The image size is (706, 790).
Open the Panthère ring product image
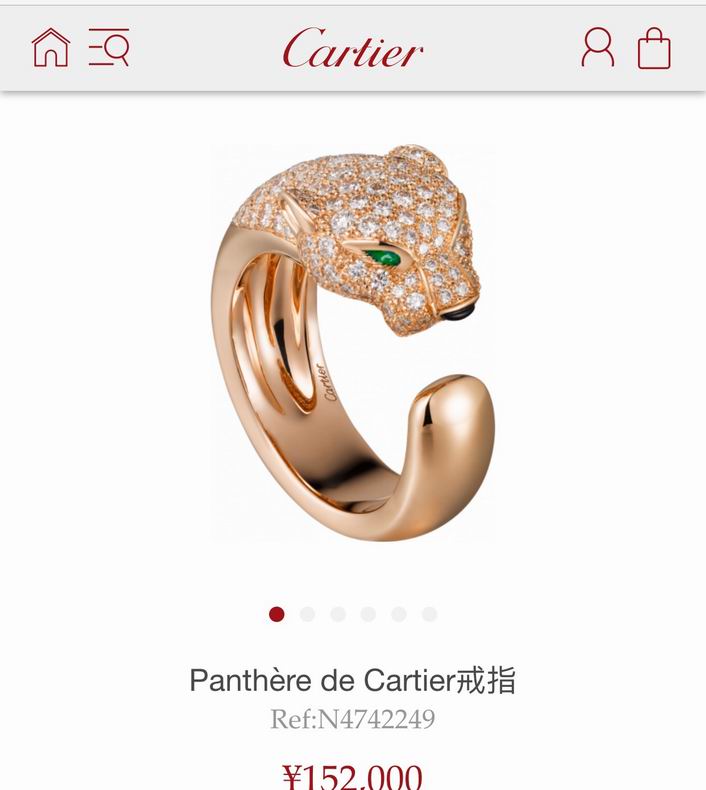point(353,343)
